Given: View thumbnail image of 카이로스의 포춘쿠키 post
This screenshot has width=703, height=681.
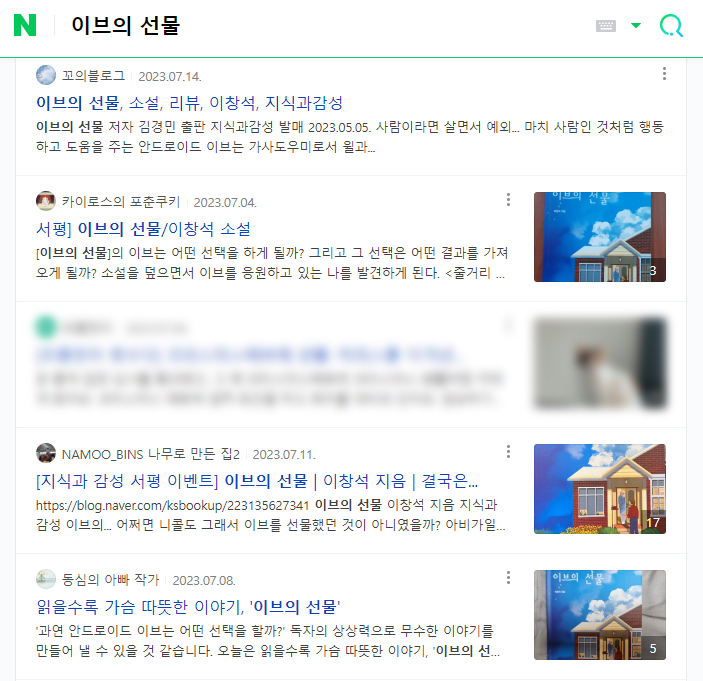Looking at the screenshot, I should 599,237.
